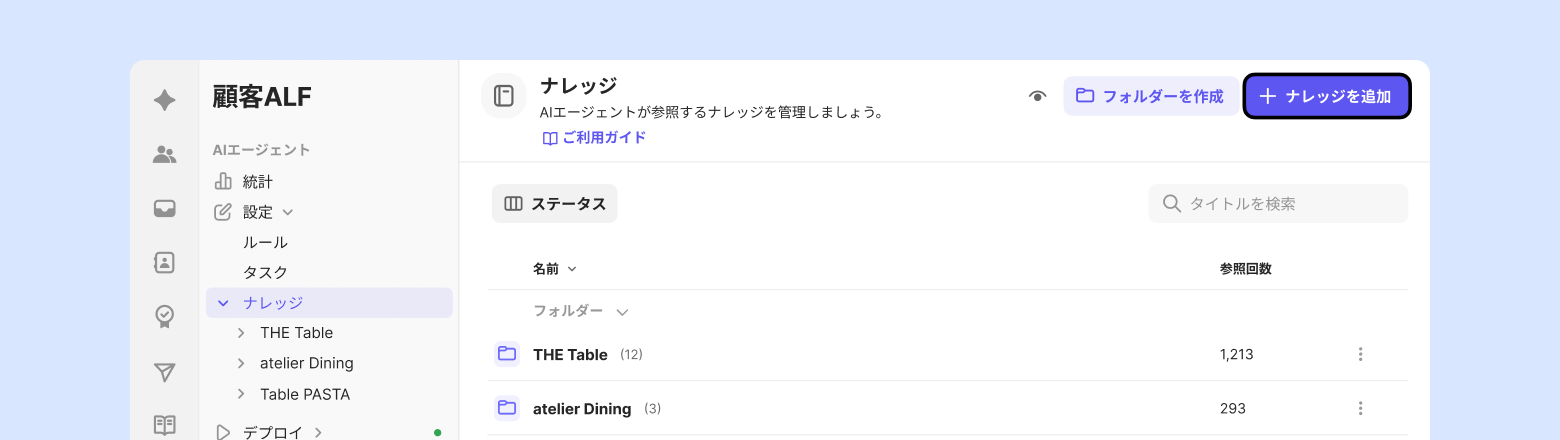Tap the ナレッジを追加 button
This screenshot has width=1560, height=440.
point(1326,97)
